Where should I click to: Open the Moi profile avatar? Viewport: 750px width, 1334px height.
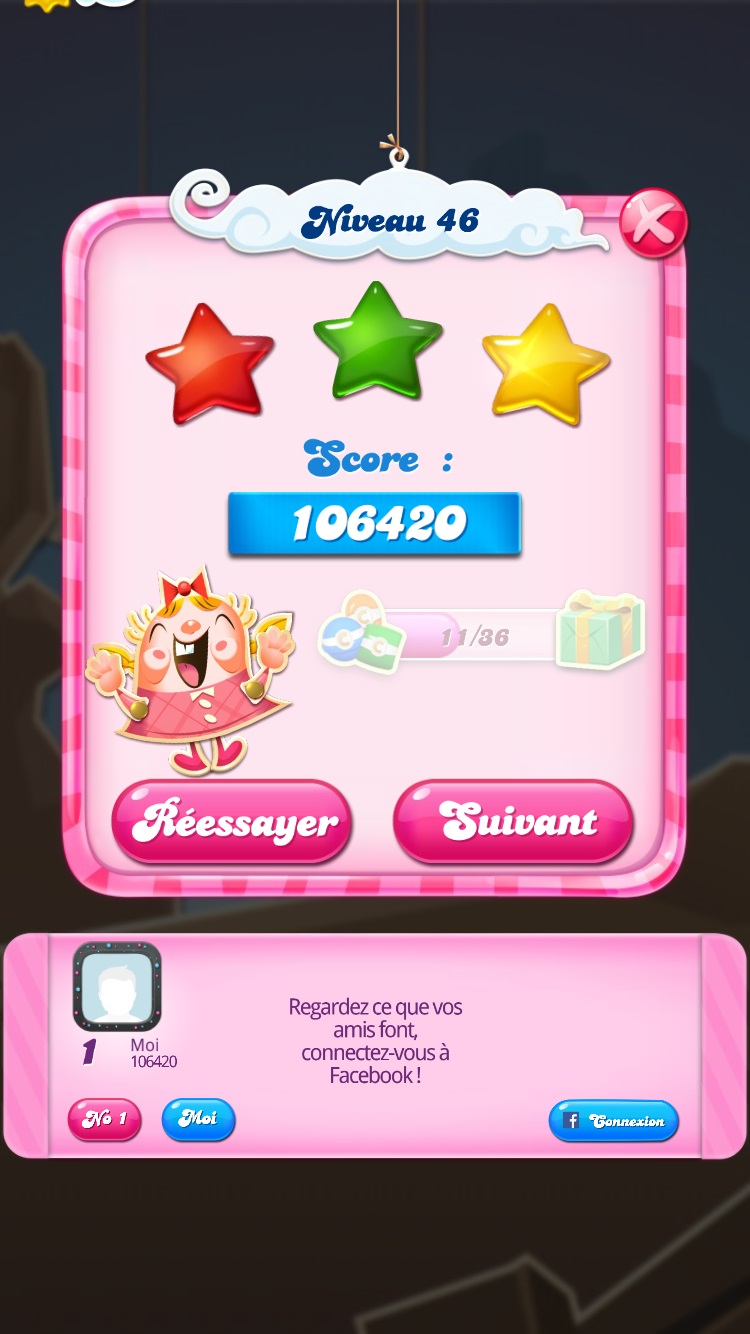click(x=117, y=987)
